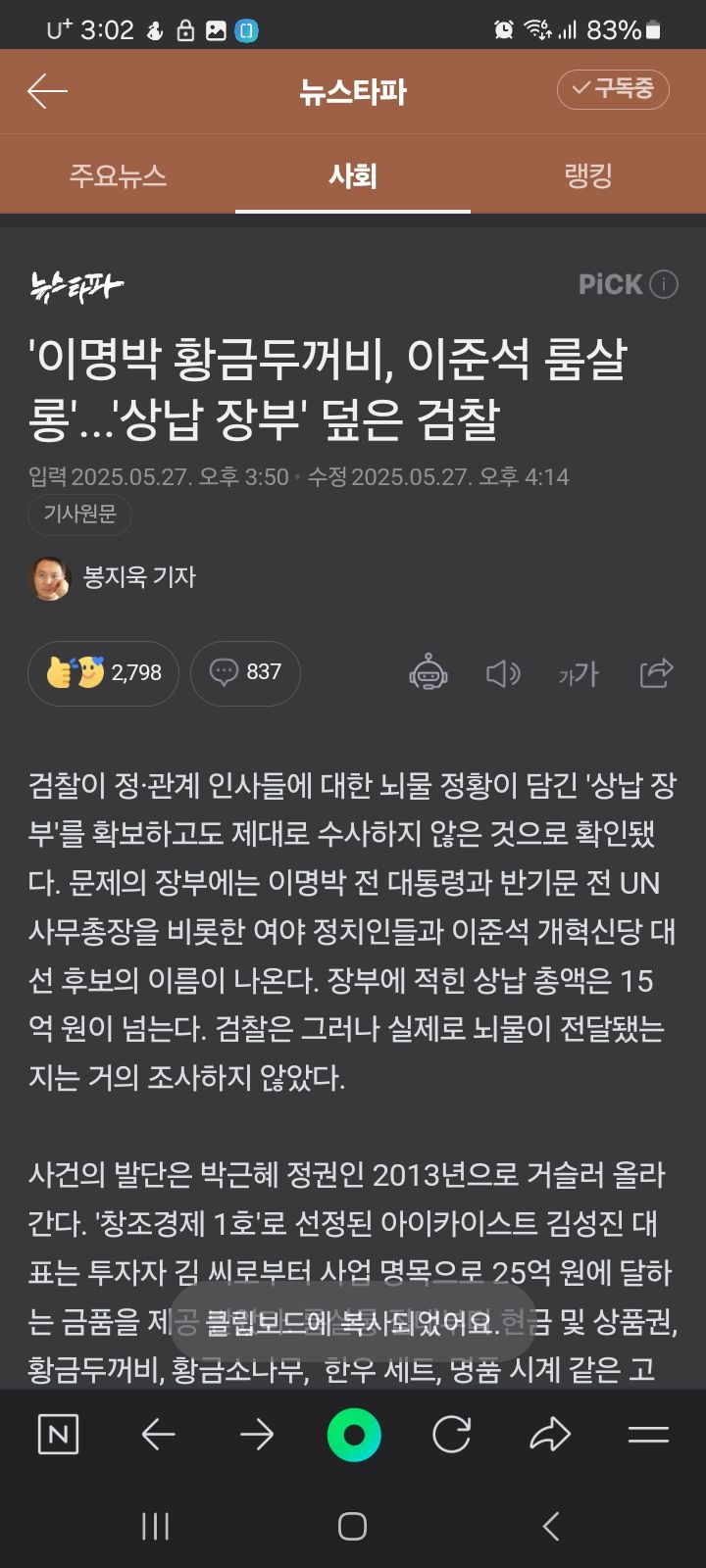The height and width of the screenshot is (1568, 706).
Task: Tap the green circle search button
Action: 354,1436
